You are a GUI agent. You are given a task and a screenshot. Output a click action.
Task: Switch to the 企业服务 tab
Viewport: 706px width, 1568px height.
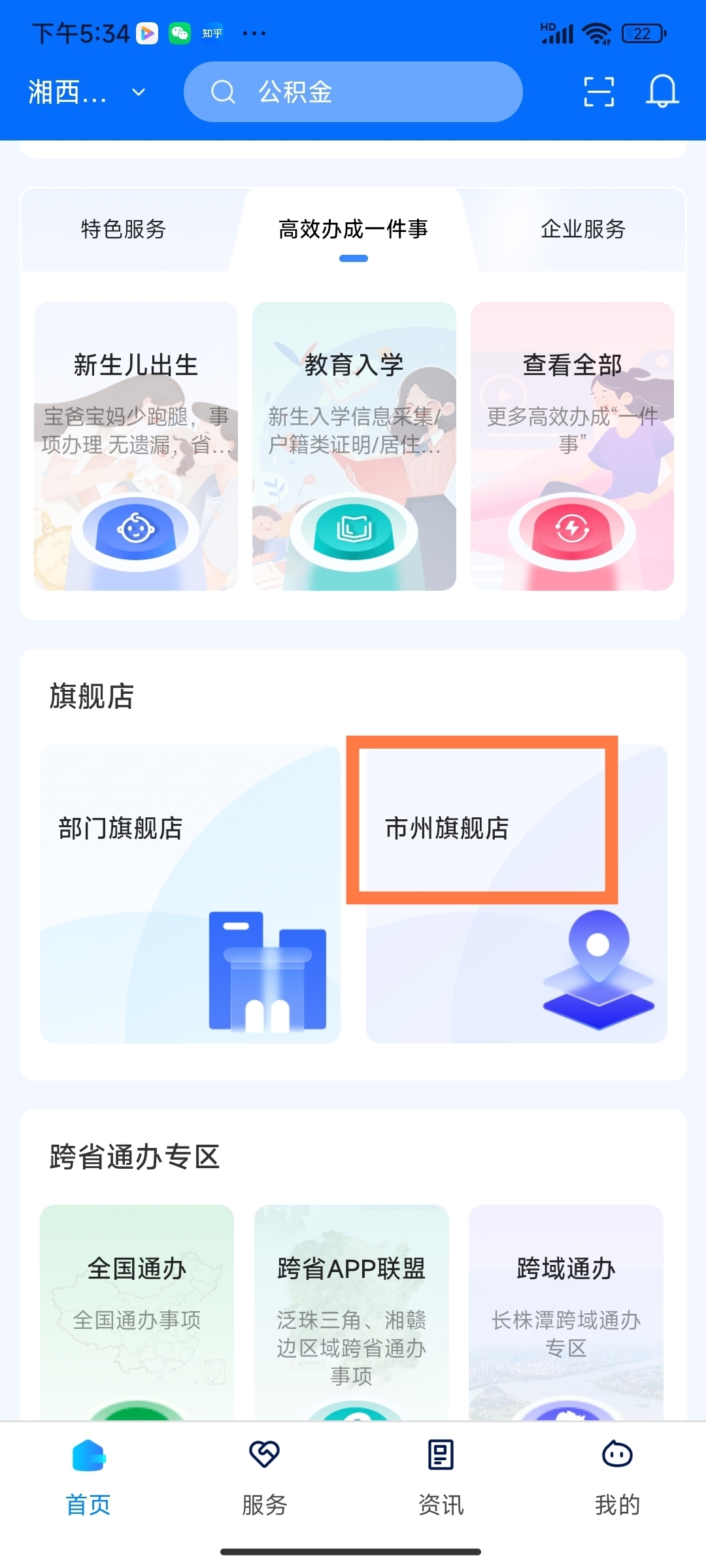(x=583, y=229)
